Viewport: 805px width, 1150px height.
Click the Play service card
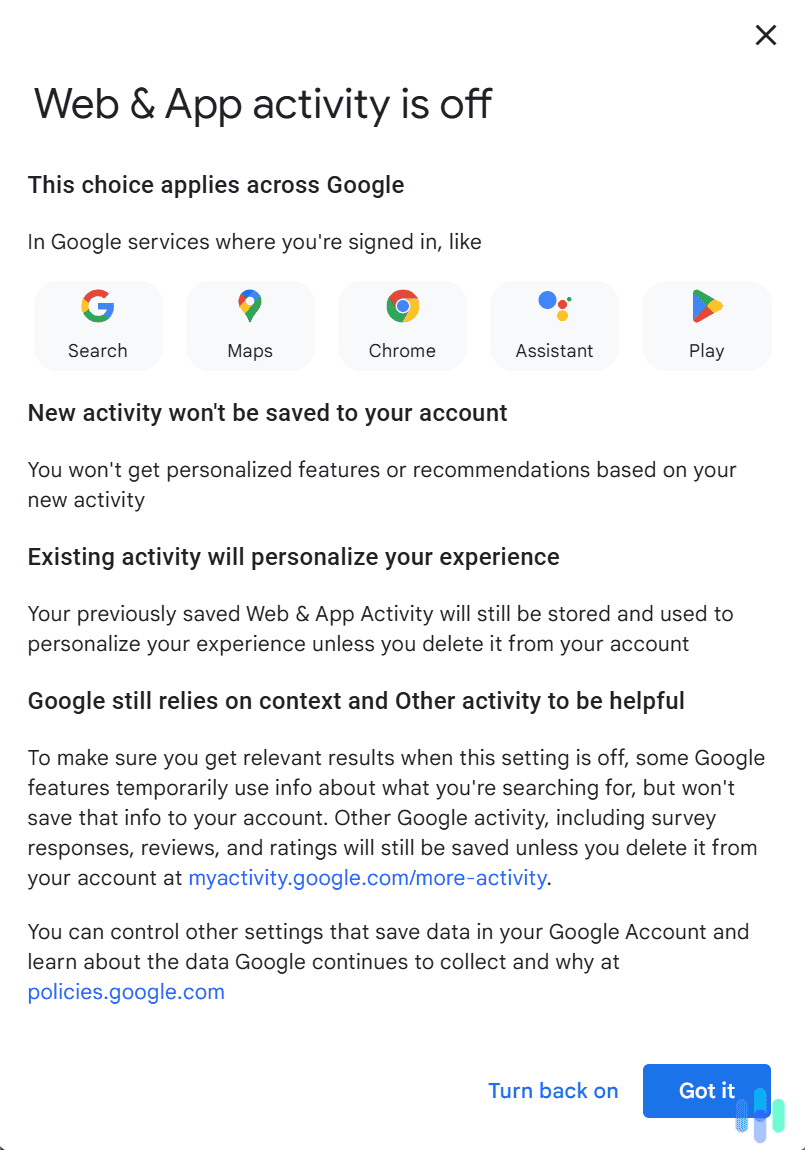coord(706,325)
